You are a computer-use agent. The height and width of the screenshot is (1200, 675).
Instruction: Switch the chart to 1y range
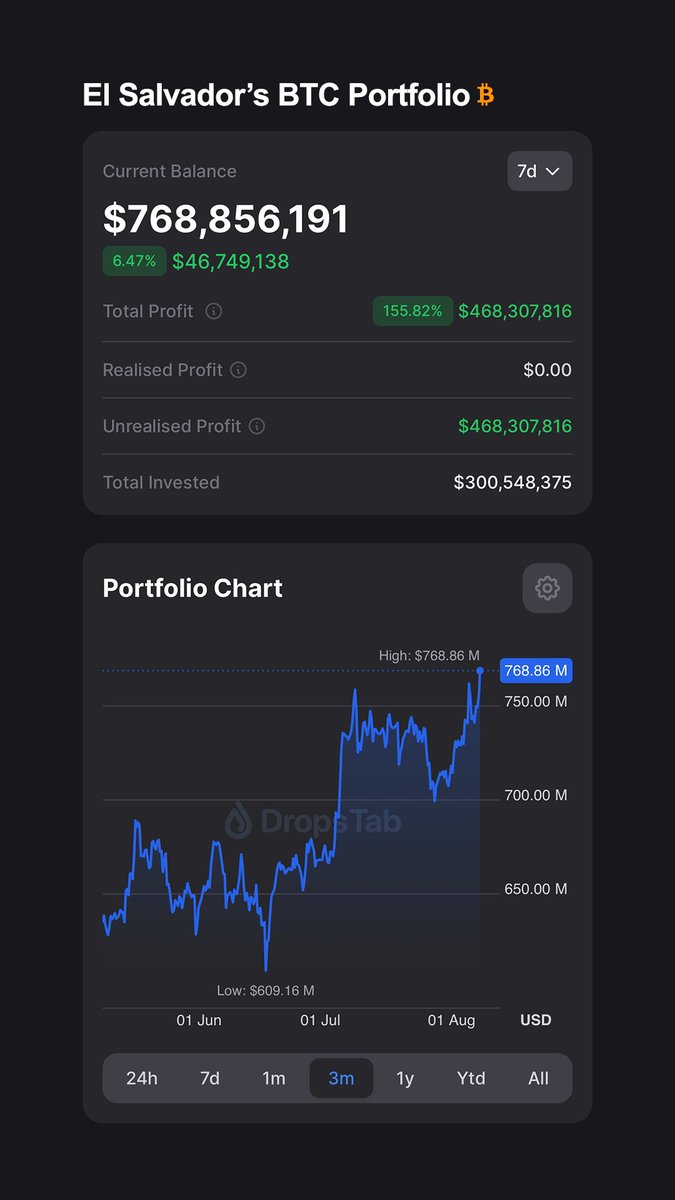[x=405, y=1078]
